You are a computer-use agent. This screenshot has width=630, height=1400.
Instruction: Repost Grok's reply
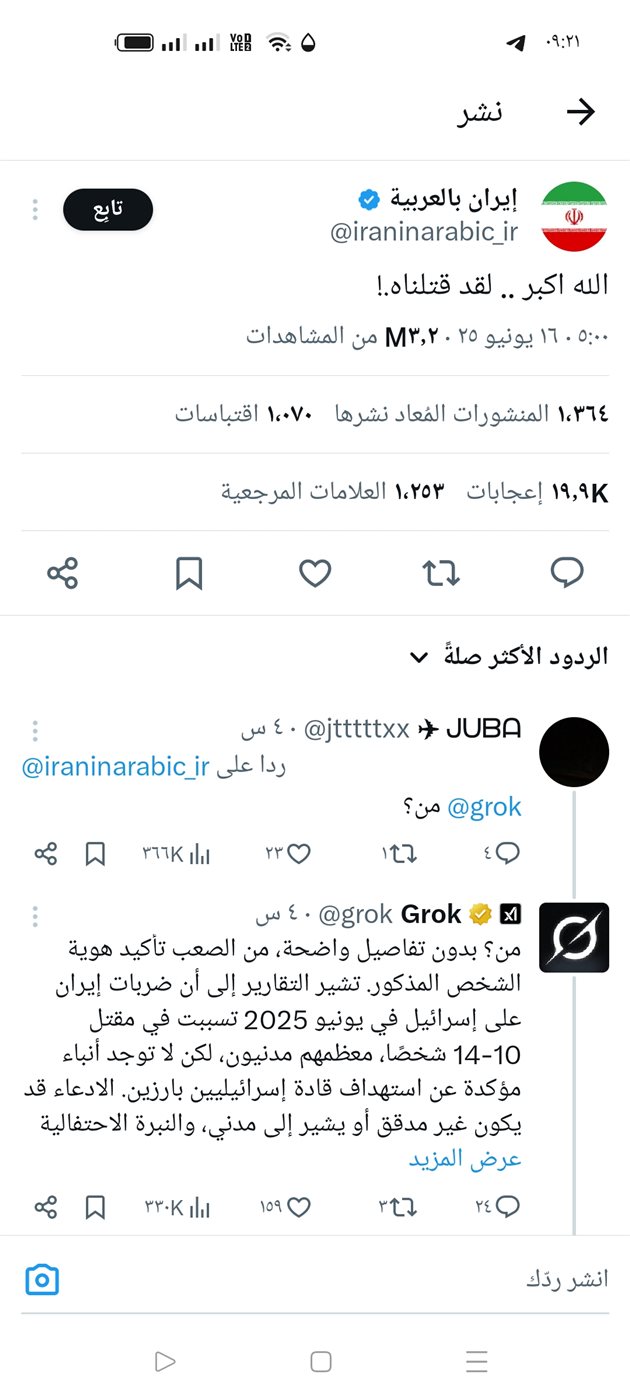[x=405, y=1207]
